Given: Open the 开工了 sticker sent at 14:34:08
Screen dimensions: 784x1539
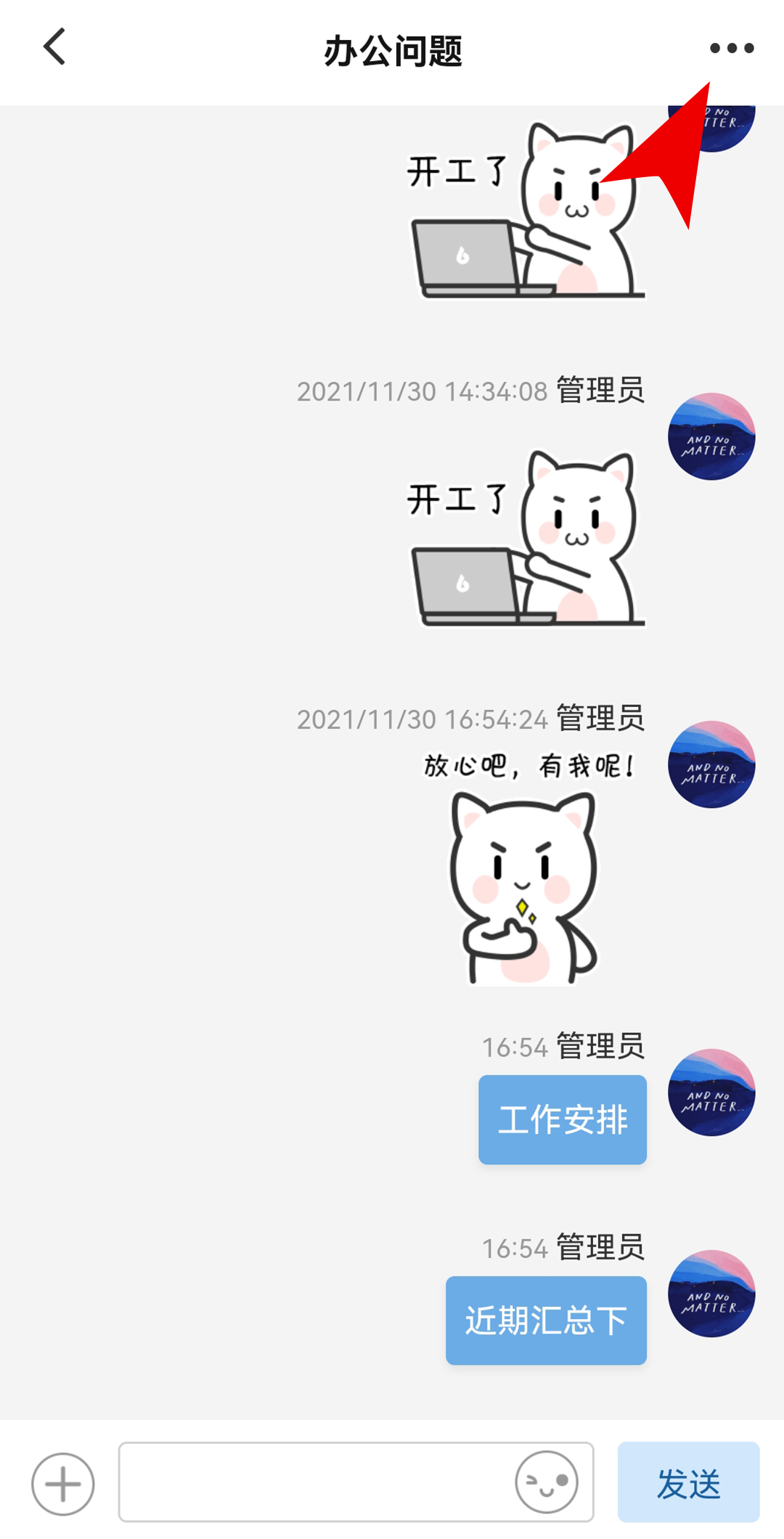Looking at the screenshot, I should [526, 537].
